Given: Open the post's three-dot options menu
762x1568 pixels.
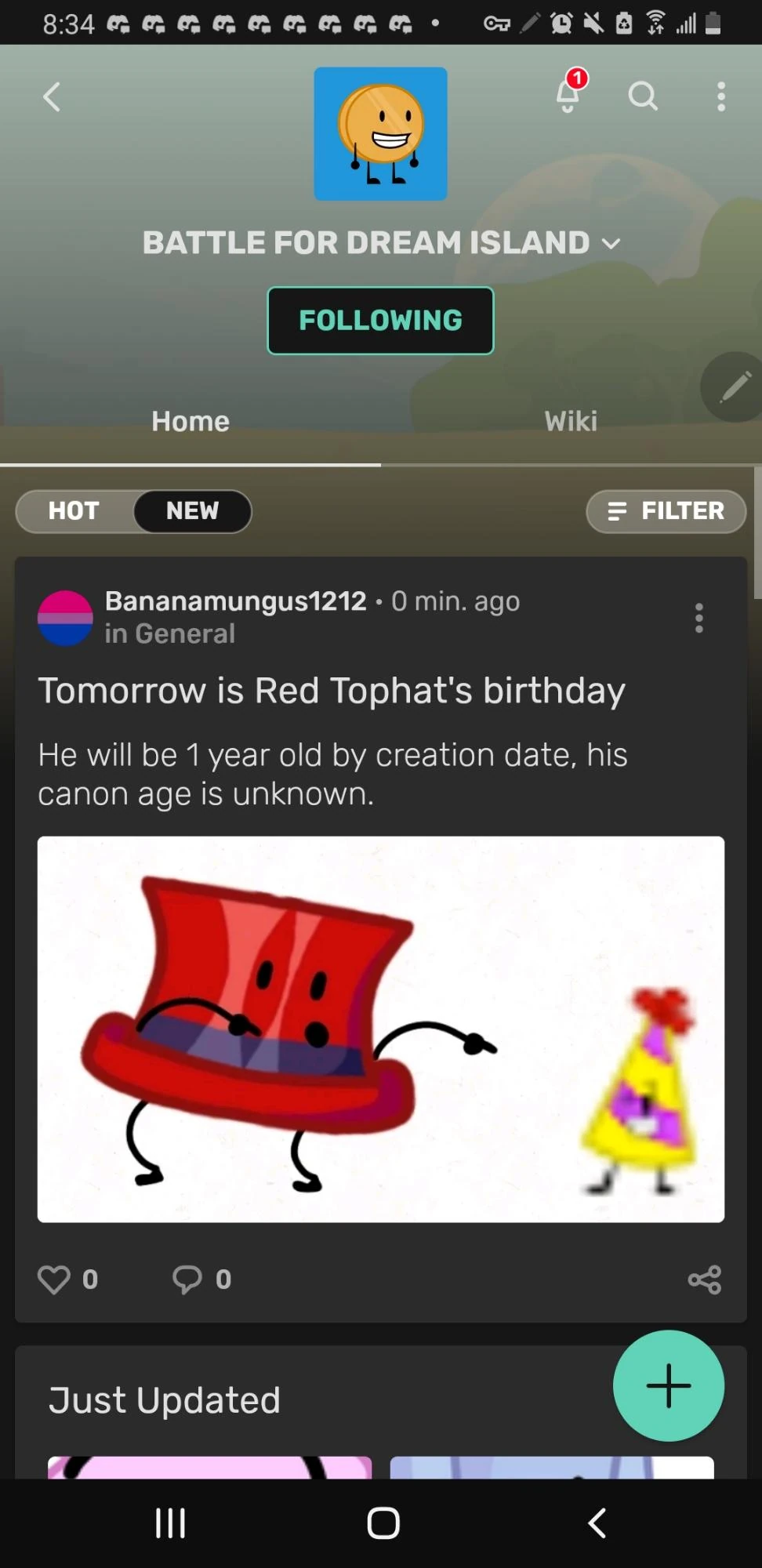Looking at the screenshot, I should pos(698,618).
